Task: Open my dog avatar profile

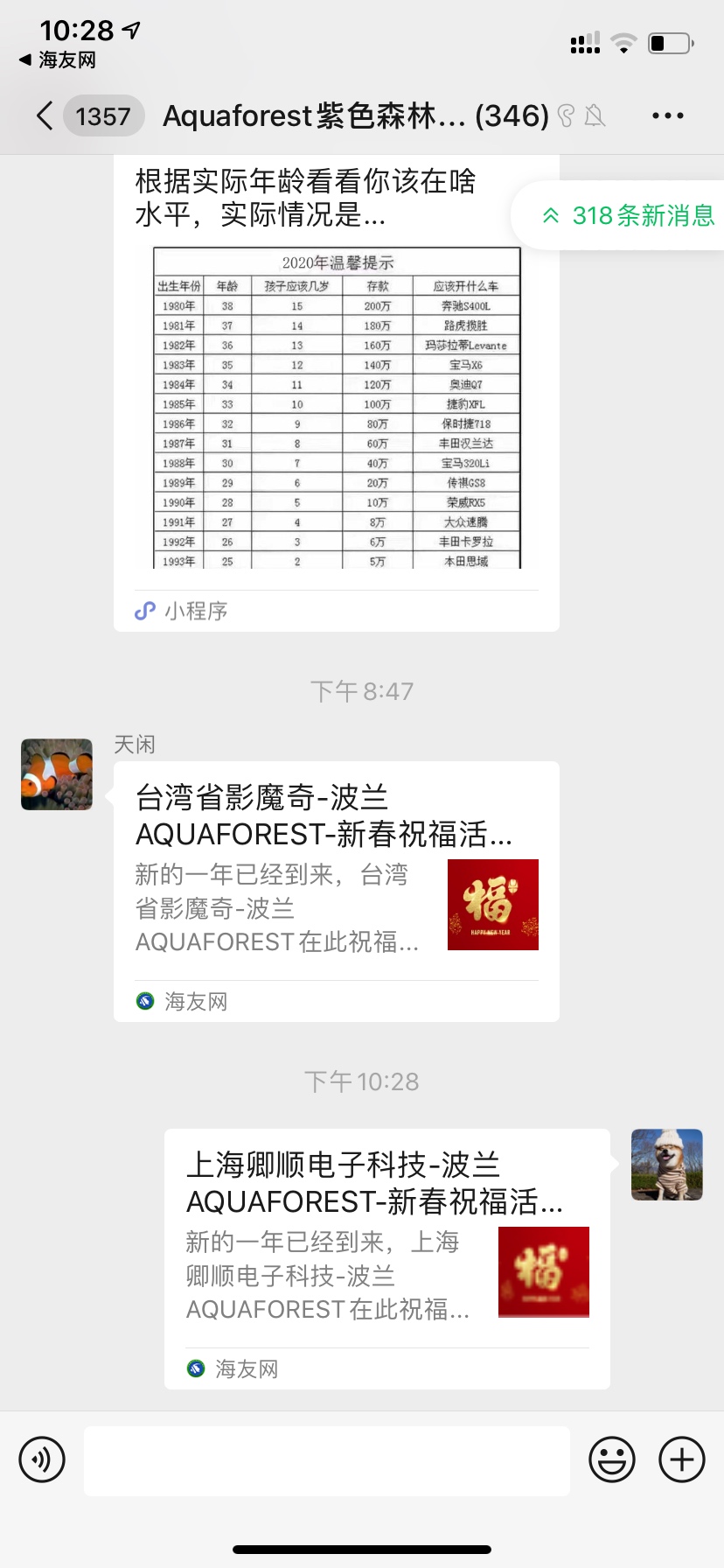Action: pos(666,1165)
